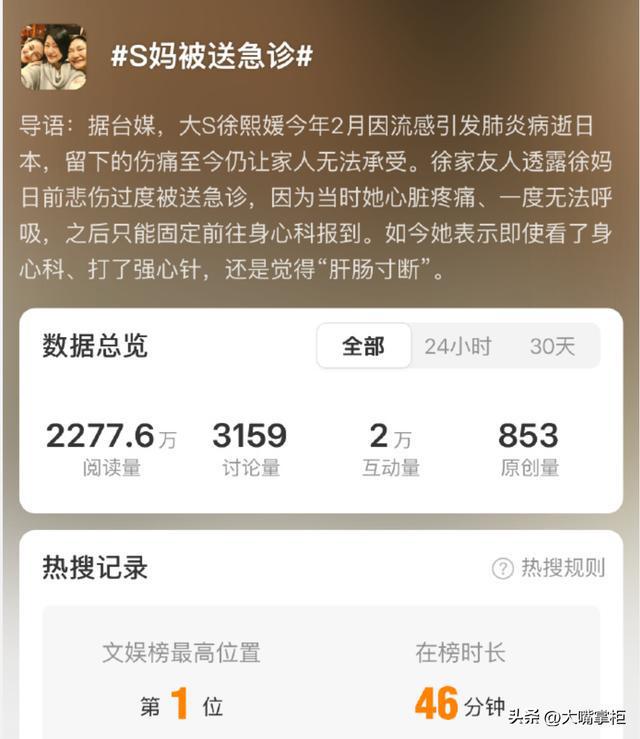640x739 pixels.
Task: Switch to the 24小时 data view
Action: tap(457, 347)
